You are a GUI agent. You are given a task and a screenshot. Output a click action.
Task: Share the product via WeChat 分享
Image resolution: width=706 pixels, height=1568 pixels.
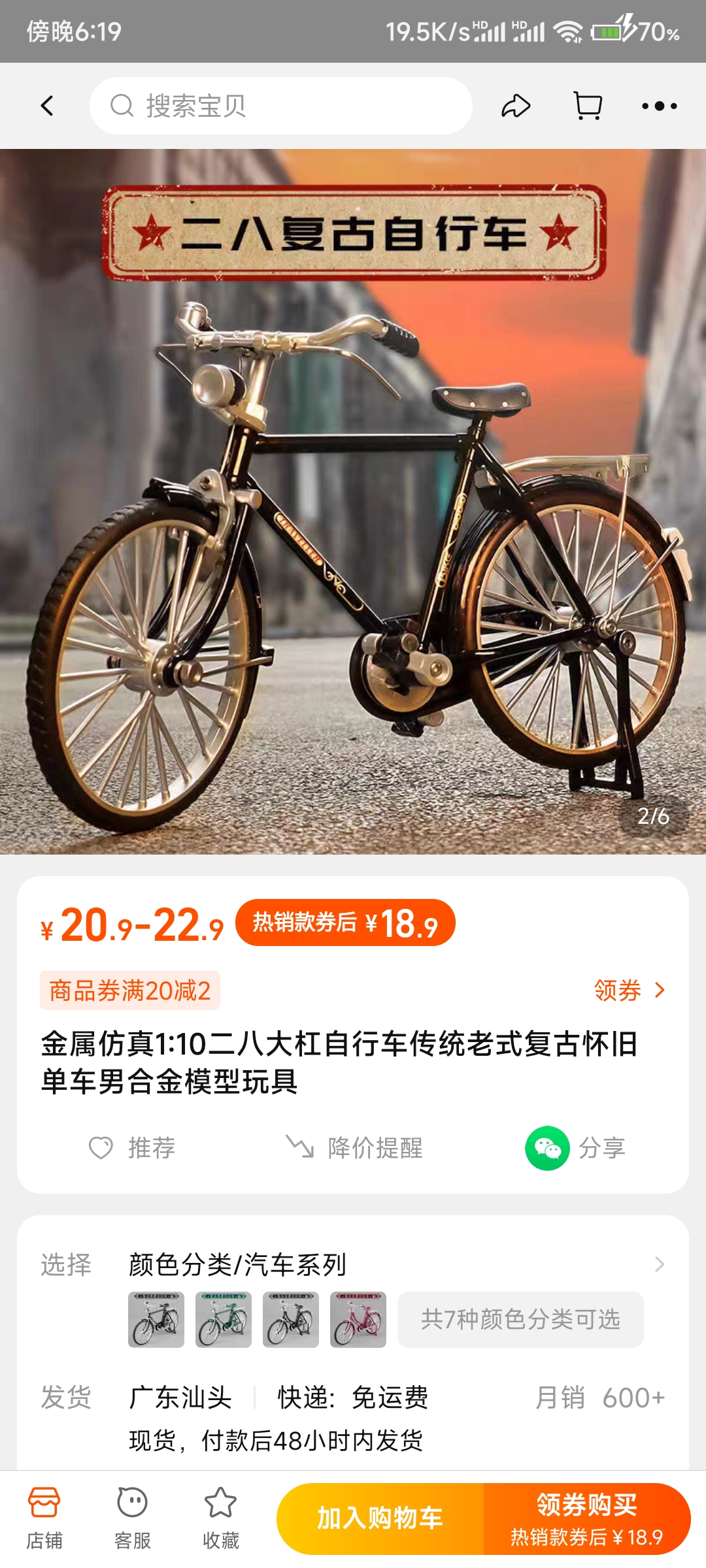575,1148
